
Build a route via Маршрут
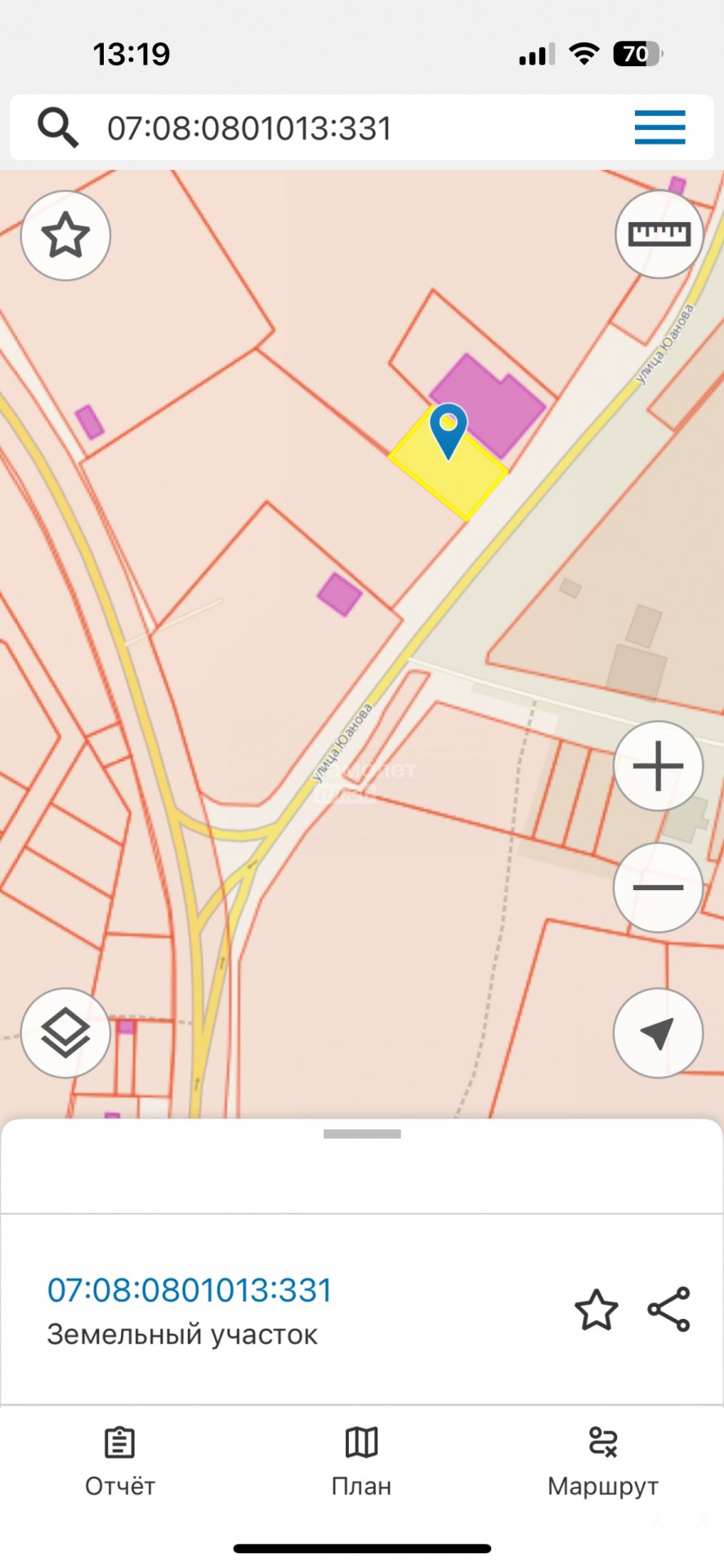point(603,1462)
